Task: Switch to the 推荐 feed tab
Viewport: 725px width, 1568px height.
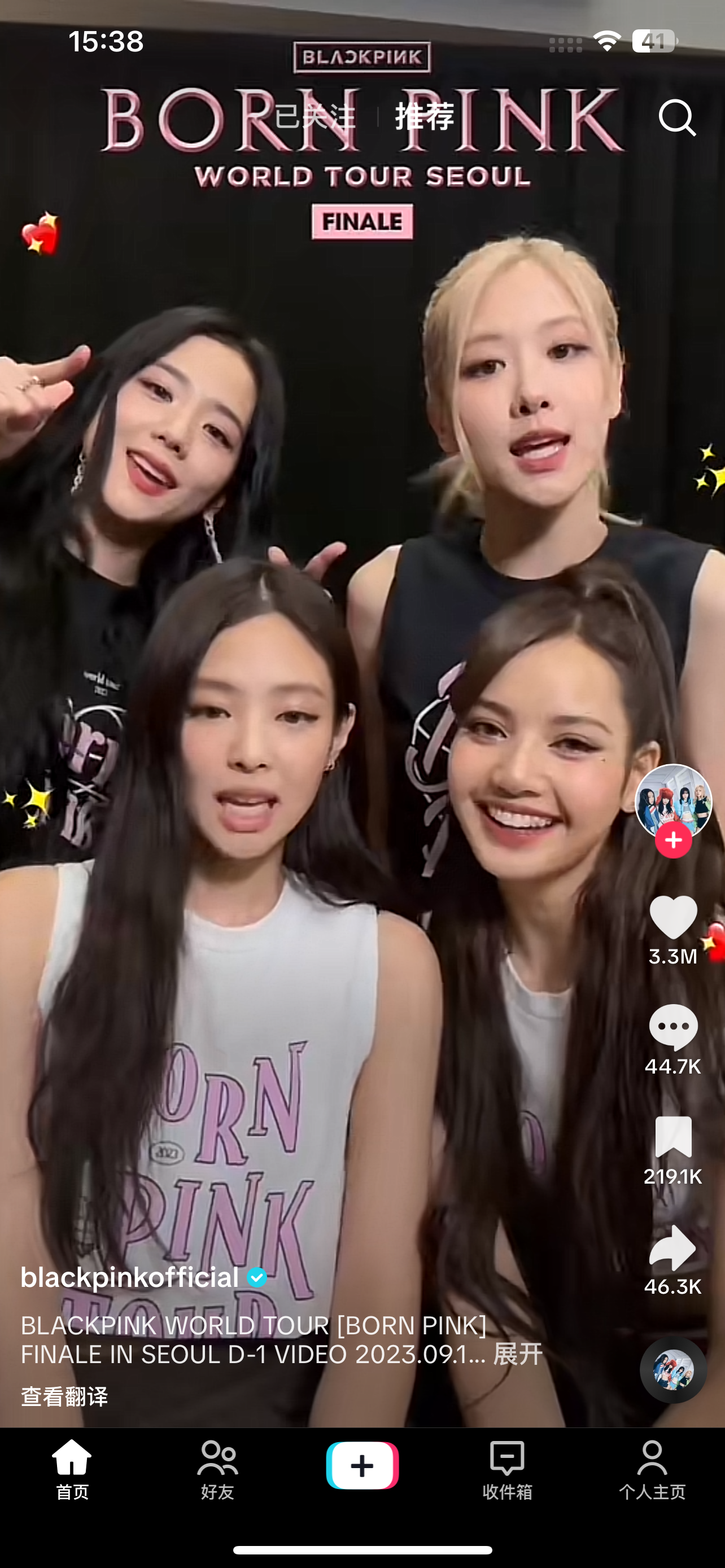Action: [424, 116]
